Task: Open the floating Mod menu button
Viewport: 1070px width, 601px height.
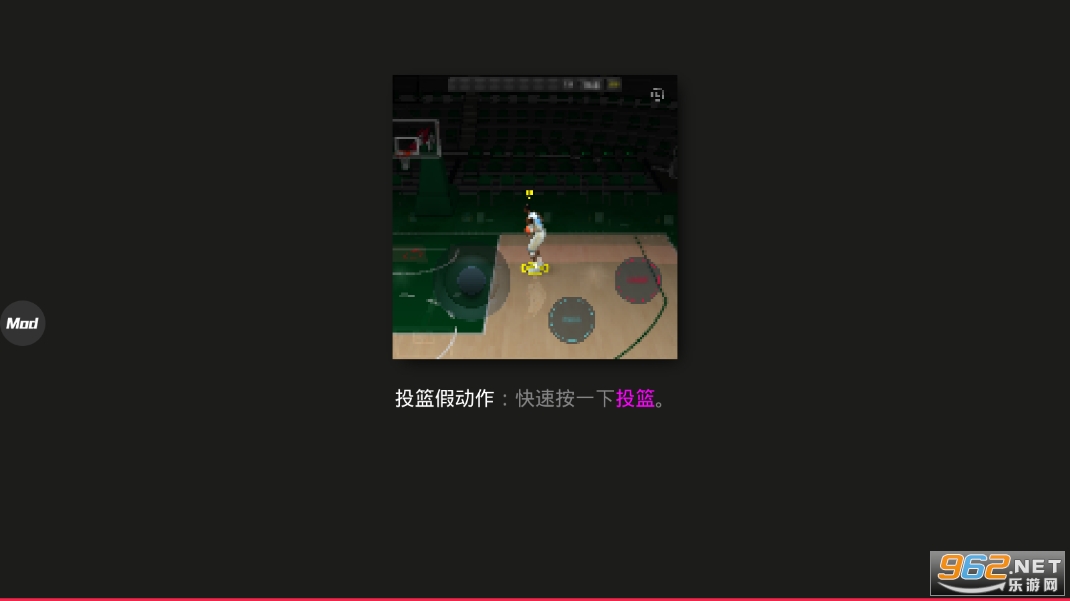Action: click(22, 323)
